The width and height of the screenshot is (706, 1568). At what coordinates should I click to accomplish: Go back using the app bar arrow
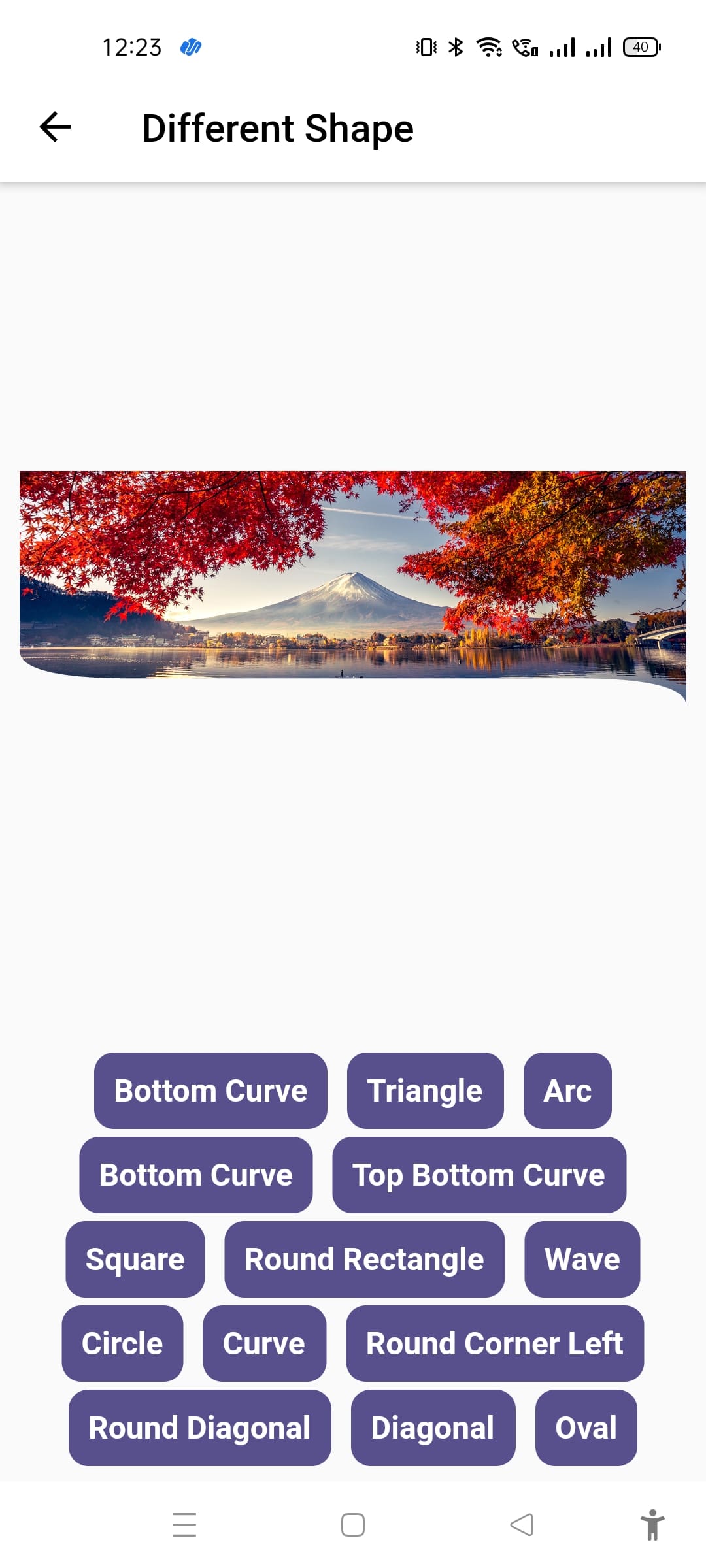tap(56, 127)
